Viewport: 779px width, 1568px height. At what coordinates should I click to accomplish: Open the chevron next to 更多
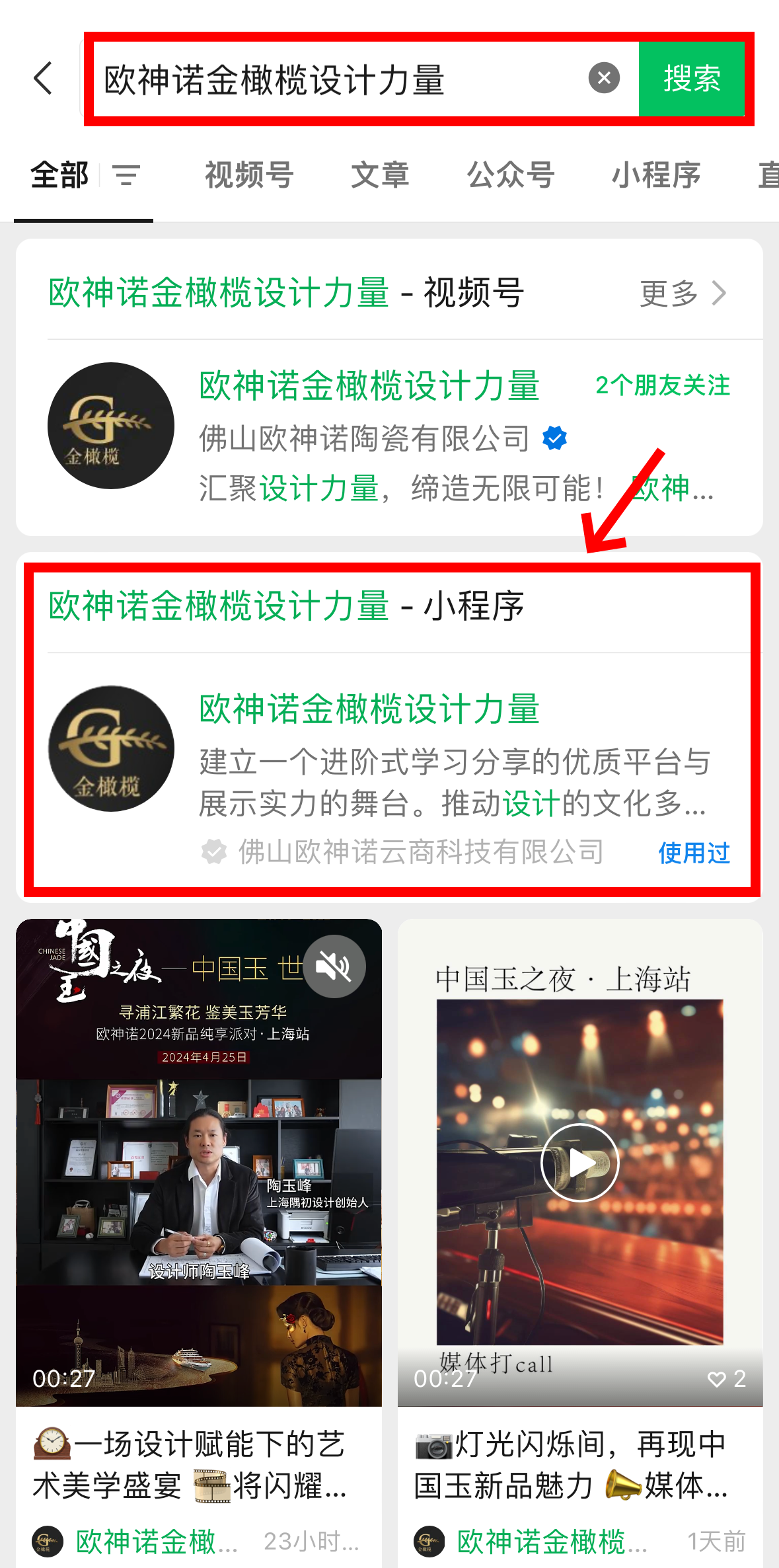point(720,292)
